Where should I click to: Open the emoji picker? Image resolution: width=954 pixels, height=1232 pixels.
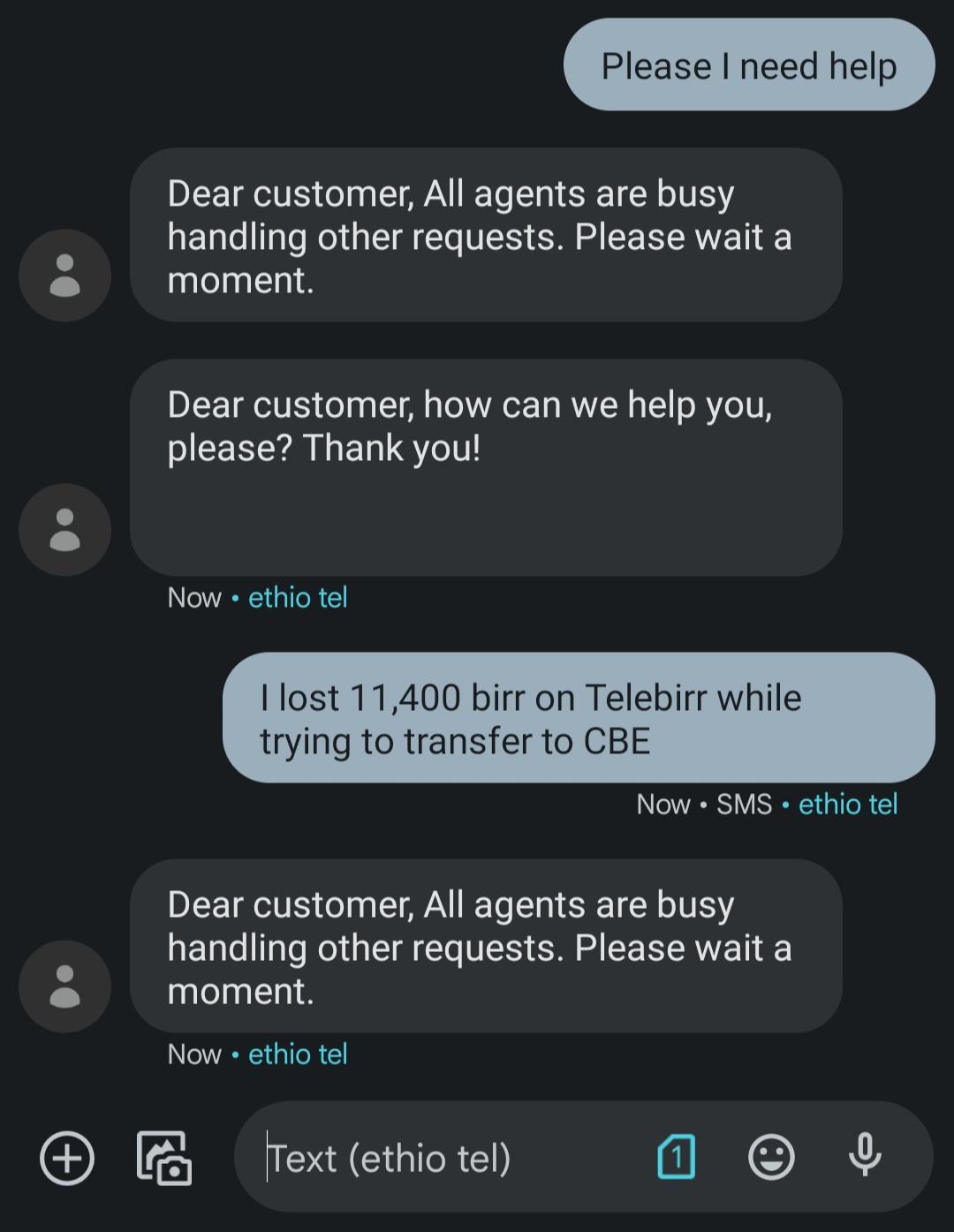(771, 1157)
